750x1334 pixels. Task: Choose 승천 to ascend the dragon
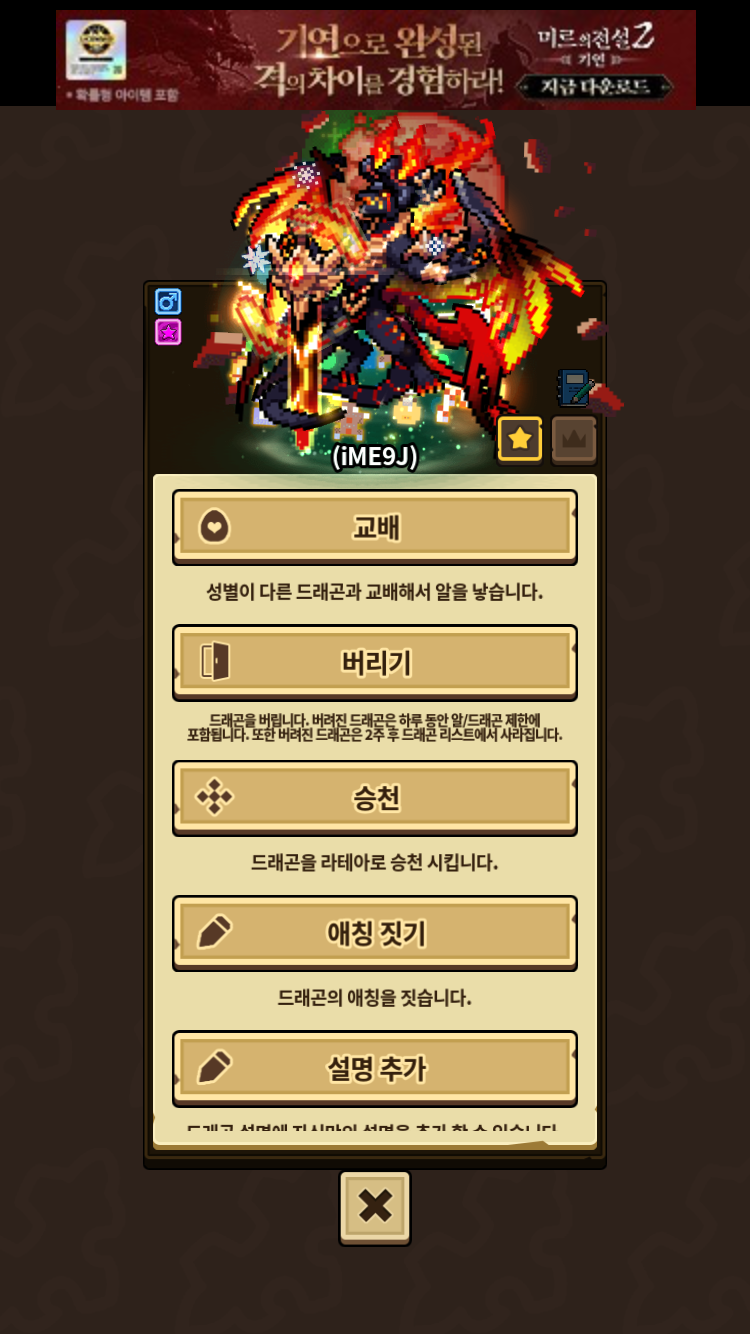(x=375, y=797)
